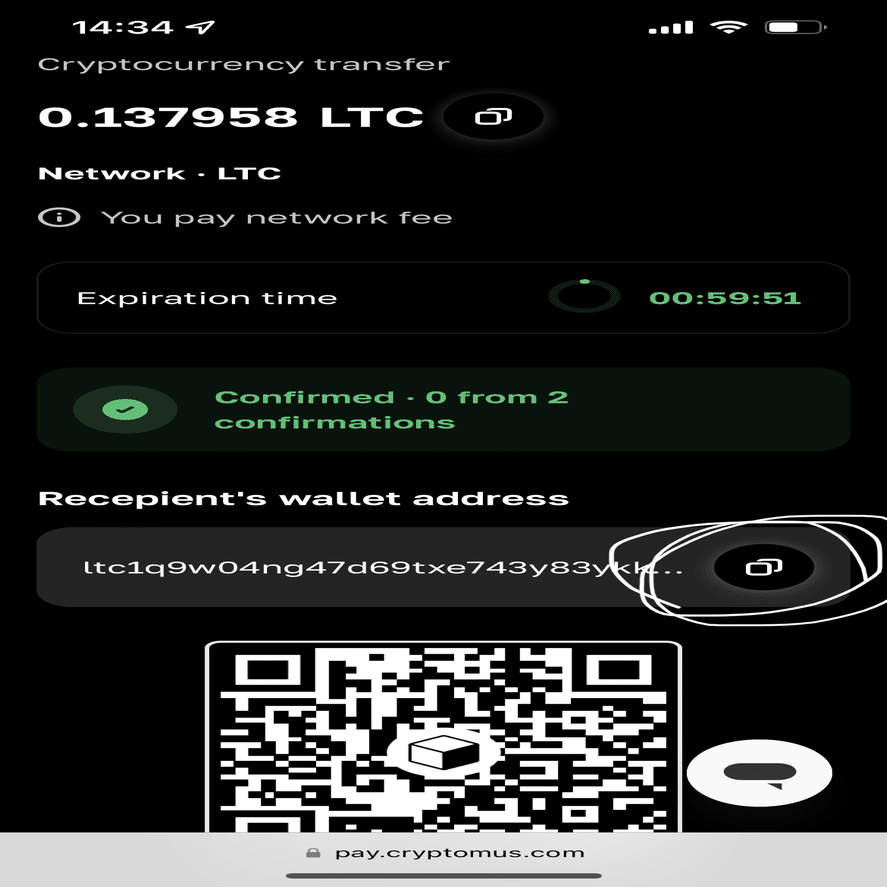Copy the recipient's wallet address

click(764, 568)
